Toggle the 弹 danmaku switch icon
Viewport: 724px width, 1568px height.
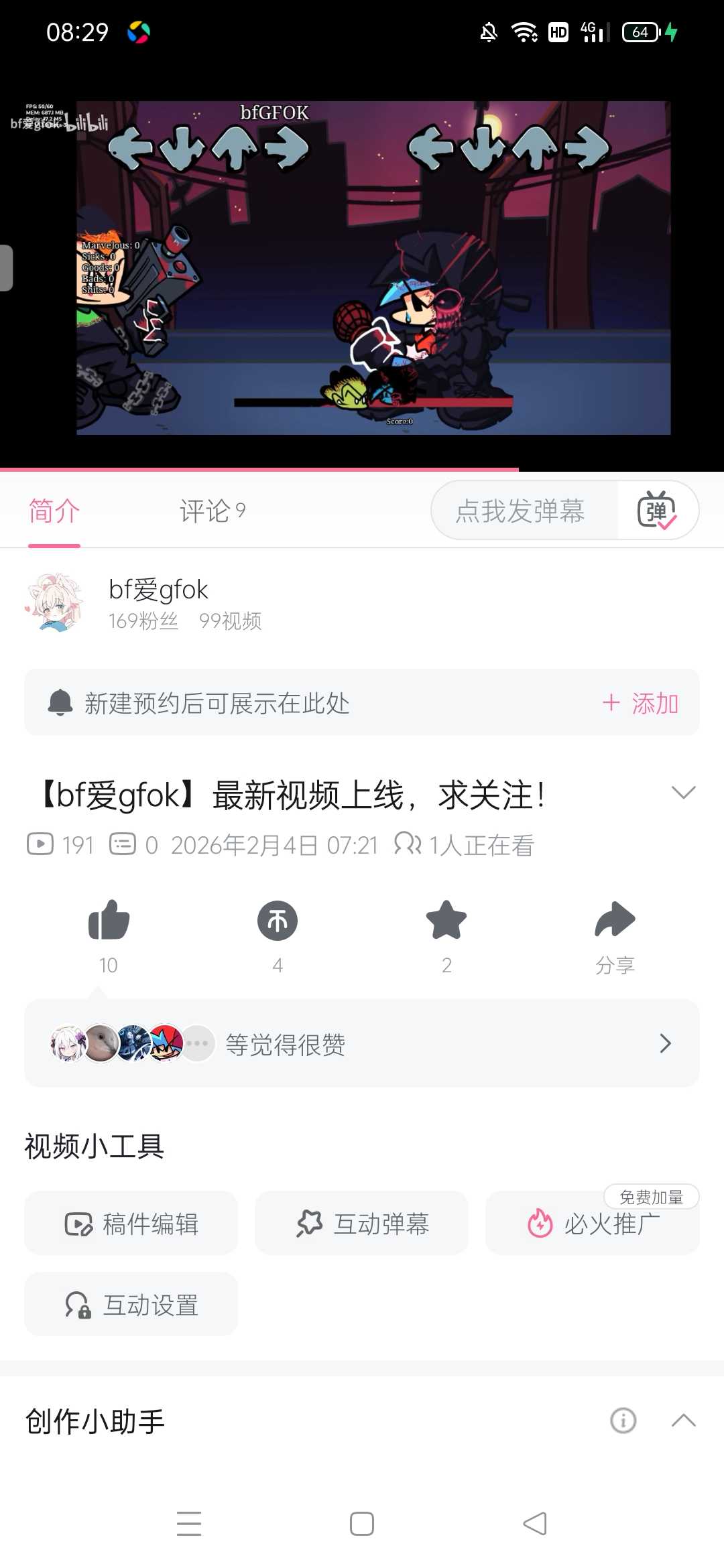pyautogui.click(x=657, y=511)
